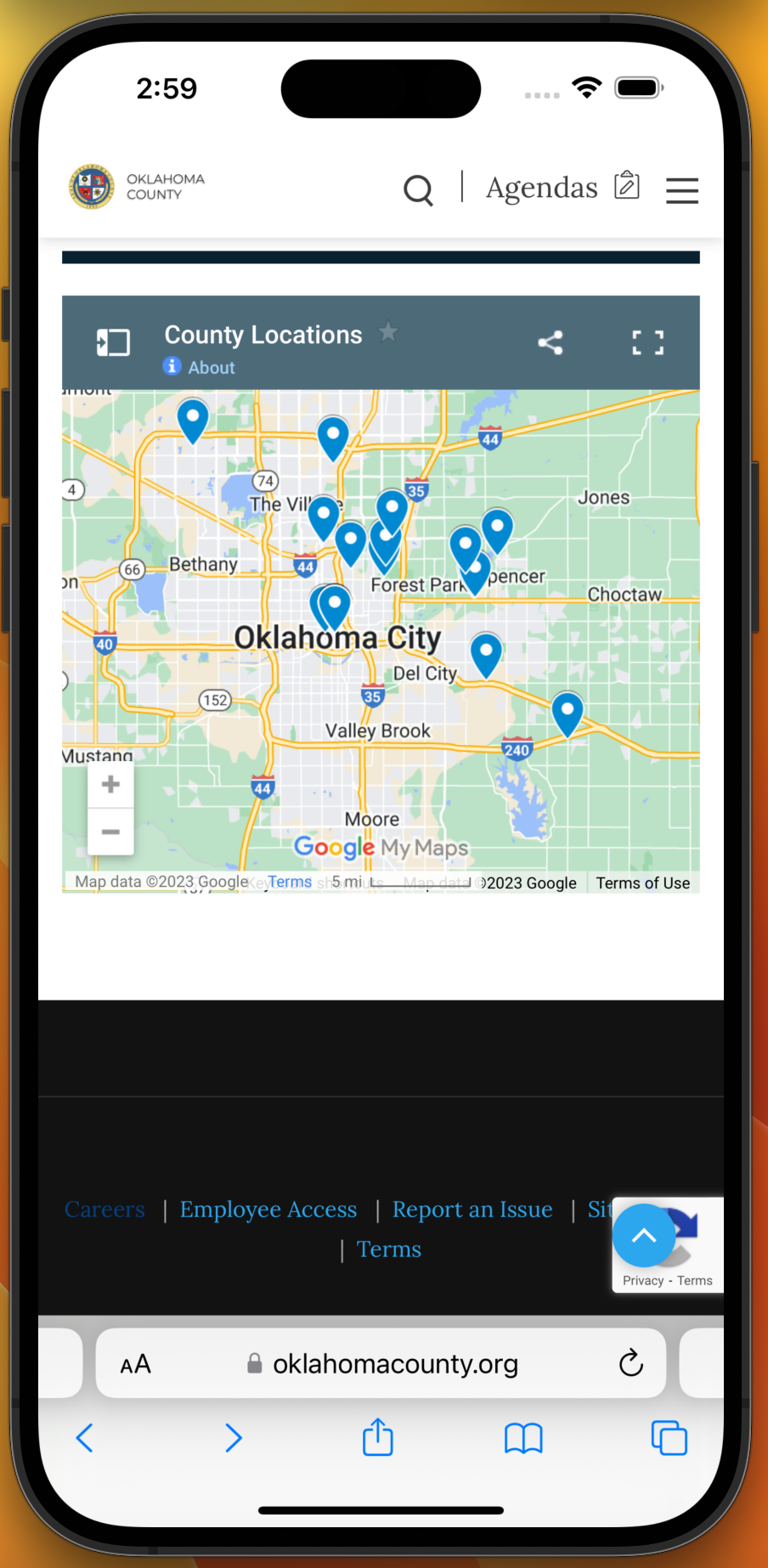Open the site search magnifier
Image resolution: width=768 pixels, height=1568 pixels.
(x=418, y=189)
